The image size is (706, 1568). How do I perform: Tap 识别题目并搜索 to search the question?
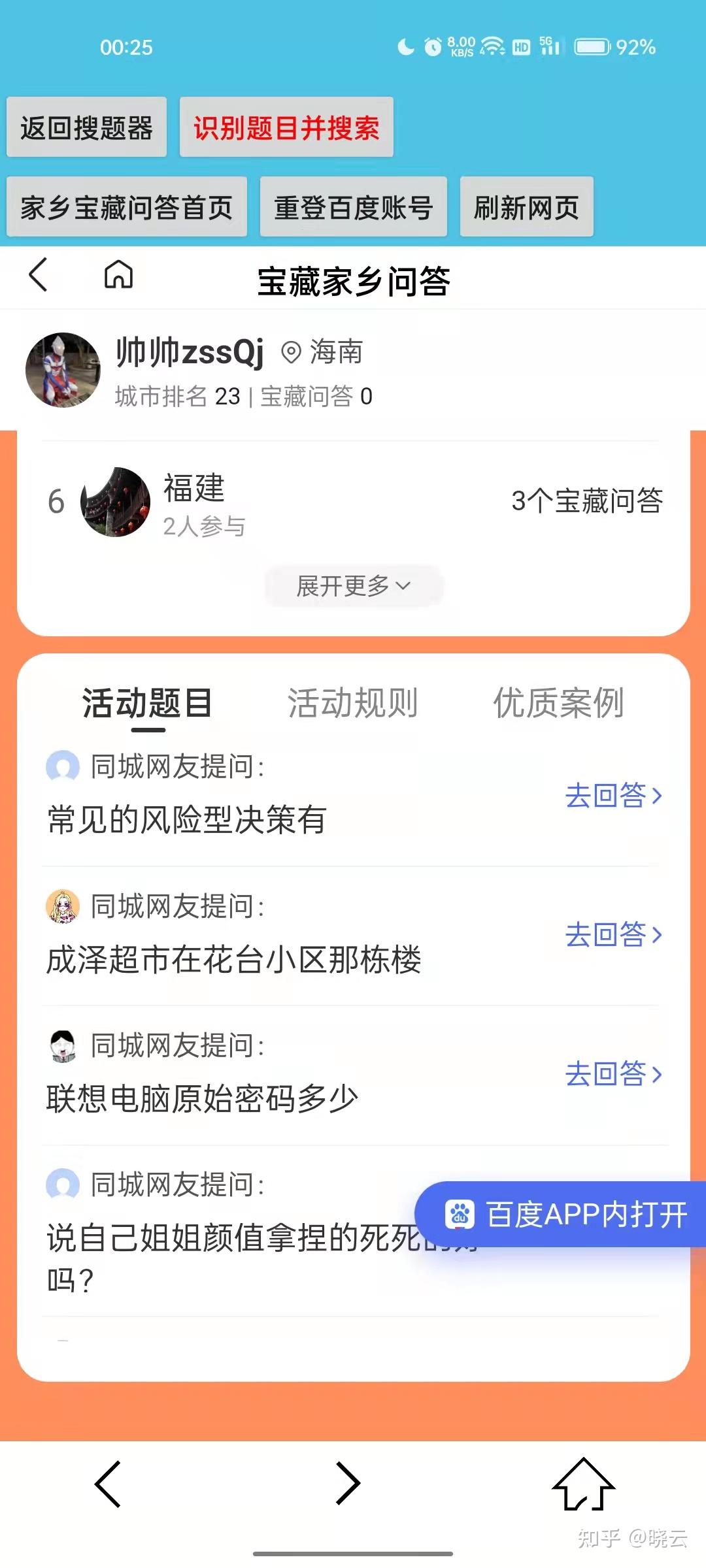click(x=286, y=128)
